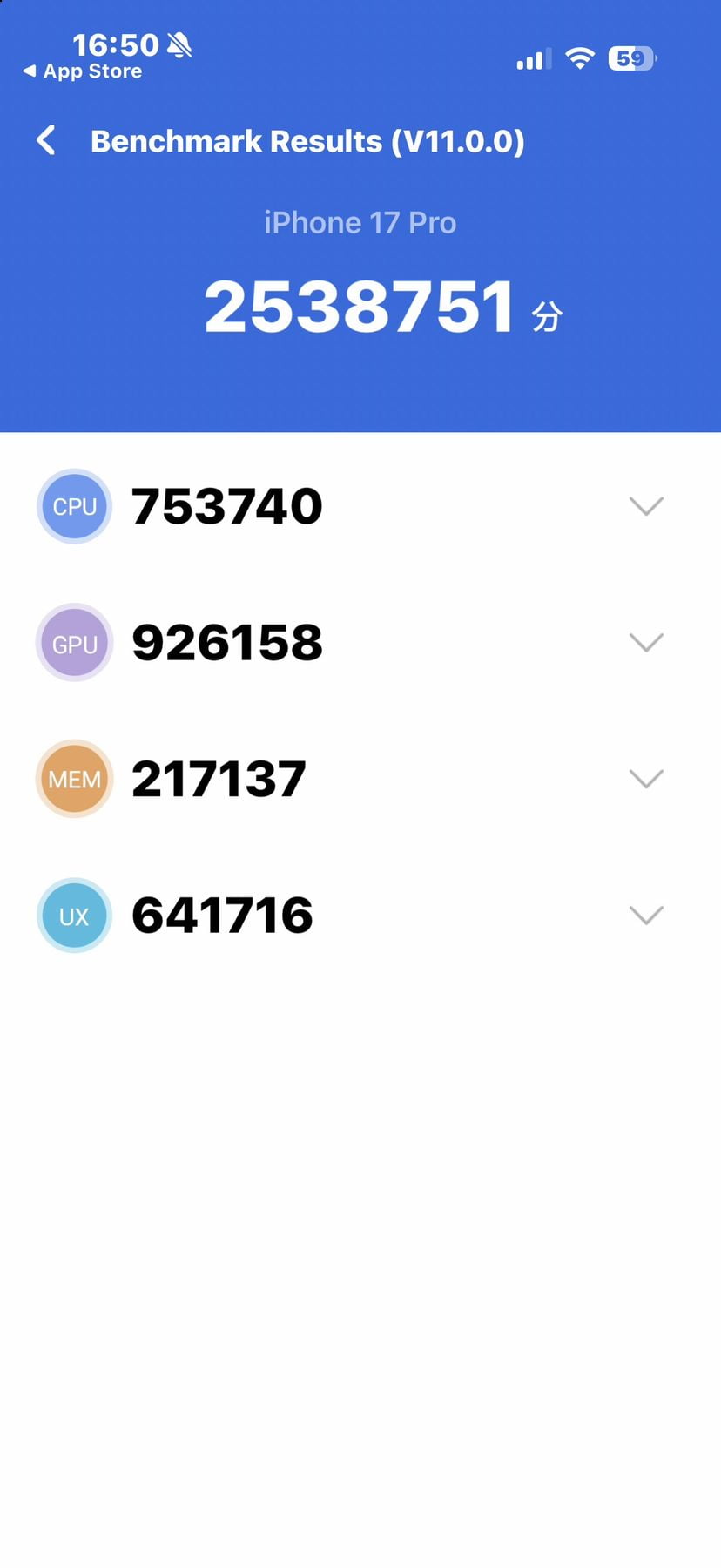Expand the CPU score details

pos(646,506)
